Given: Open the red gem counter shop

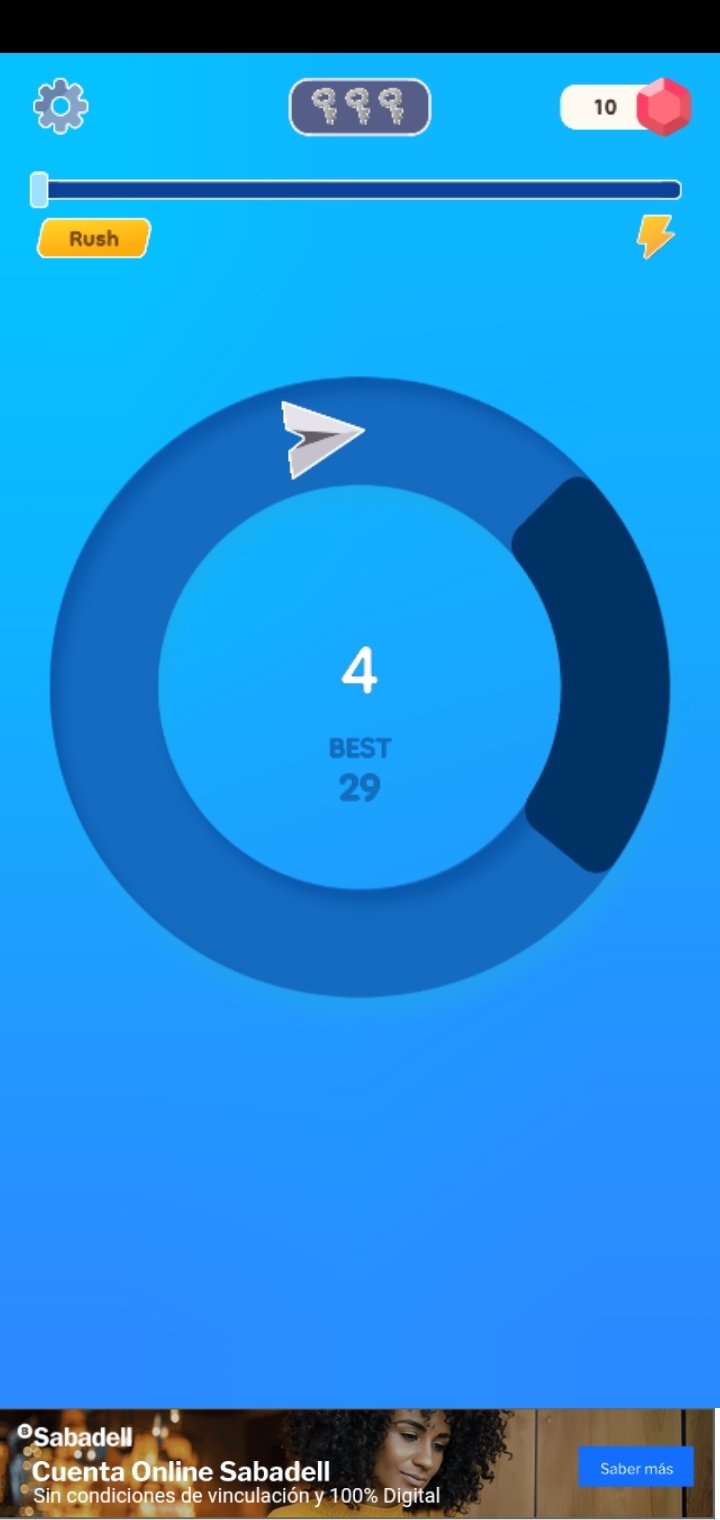Looking at the screenshot, I should pyautogui.click(x=626, y=107).
